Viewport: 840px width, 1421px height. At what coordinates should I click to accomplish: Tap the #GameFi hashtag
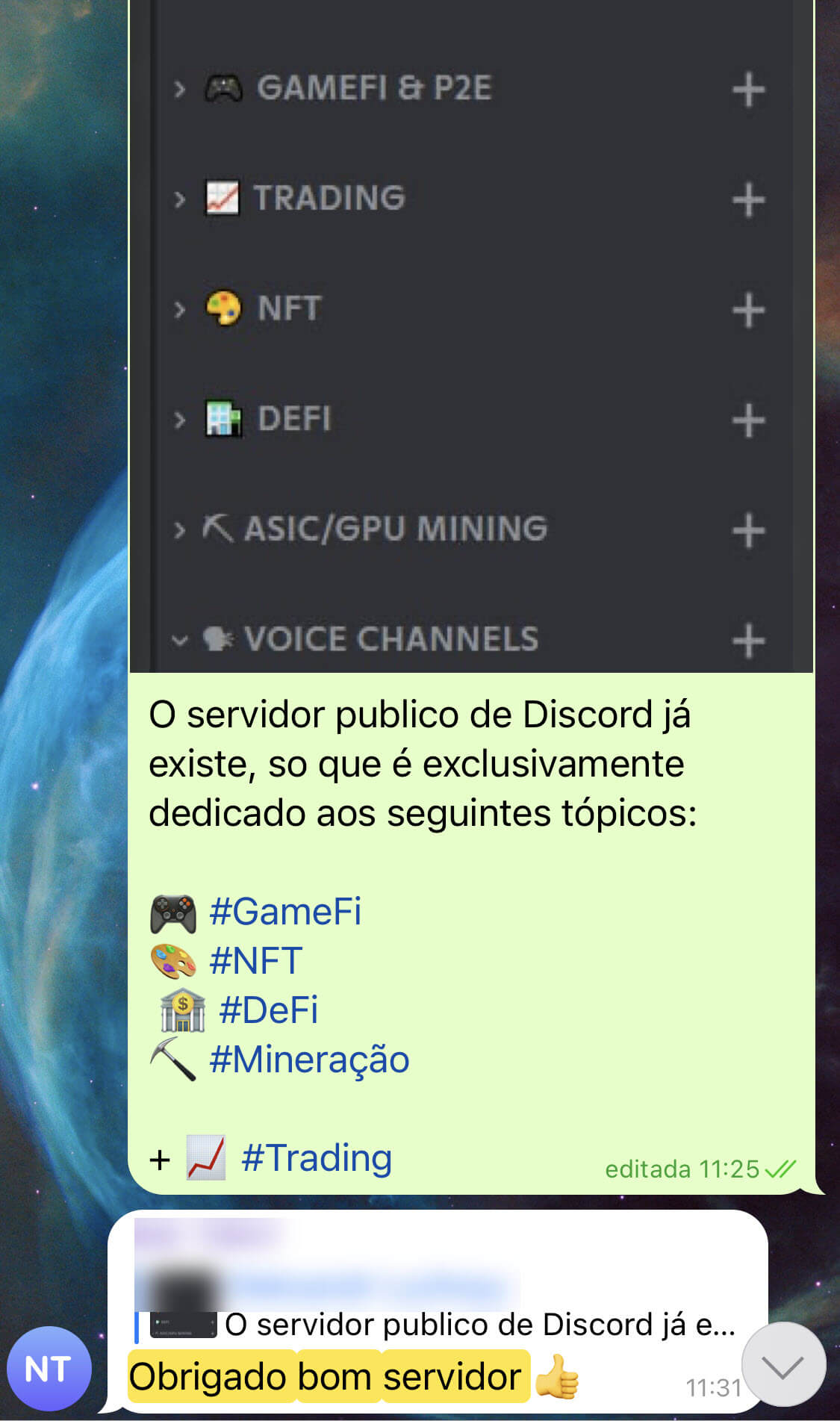285,912
